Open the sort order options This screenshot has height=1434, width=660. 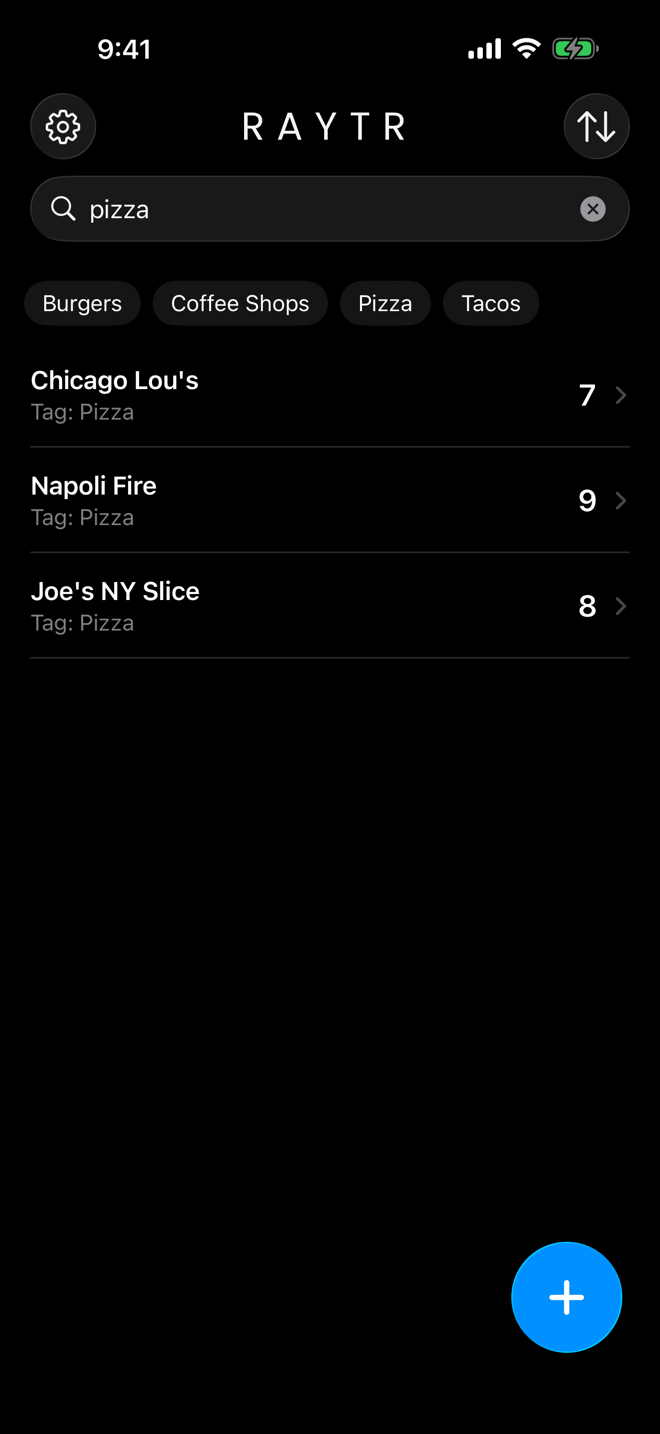click(596, 127)
